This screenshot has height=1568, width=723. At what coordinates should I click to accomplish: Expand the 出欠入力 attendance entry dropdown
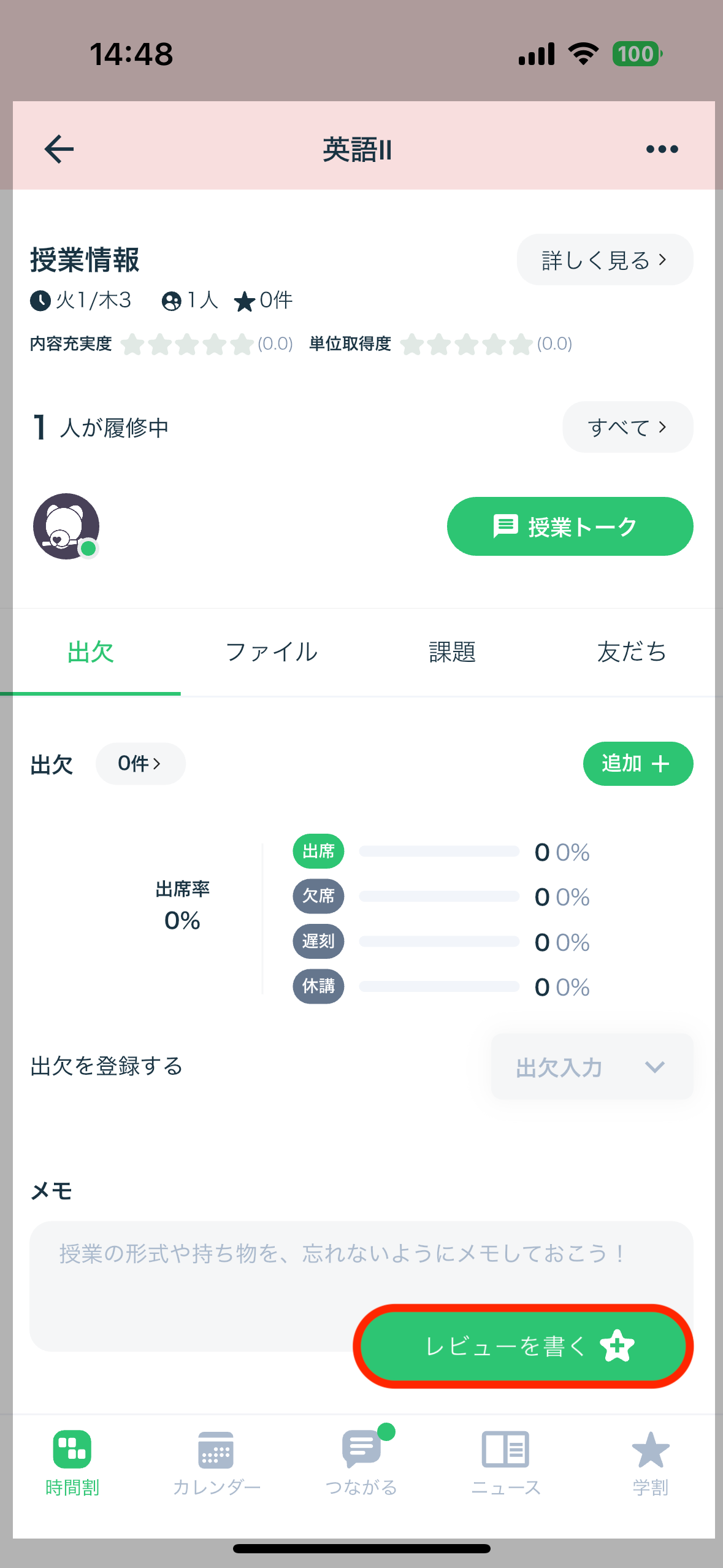click(591, 1066)
